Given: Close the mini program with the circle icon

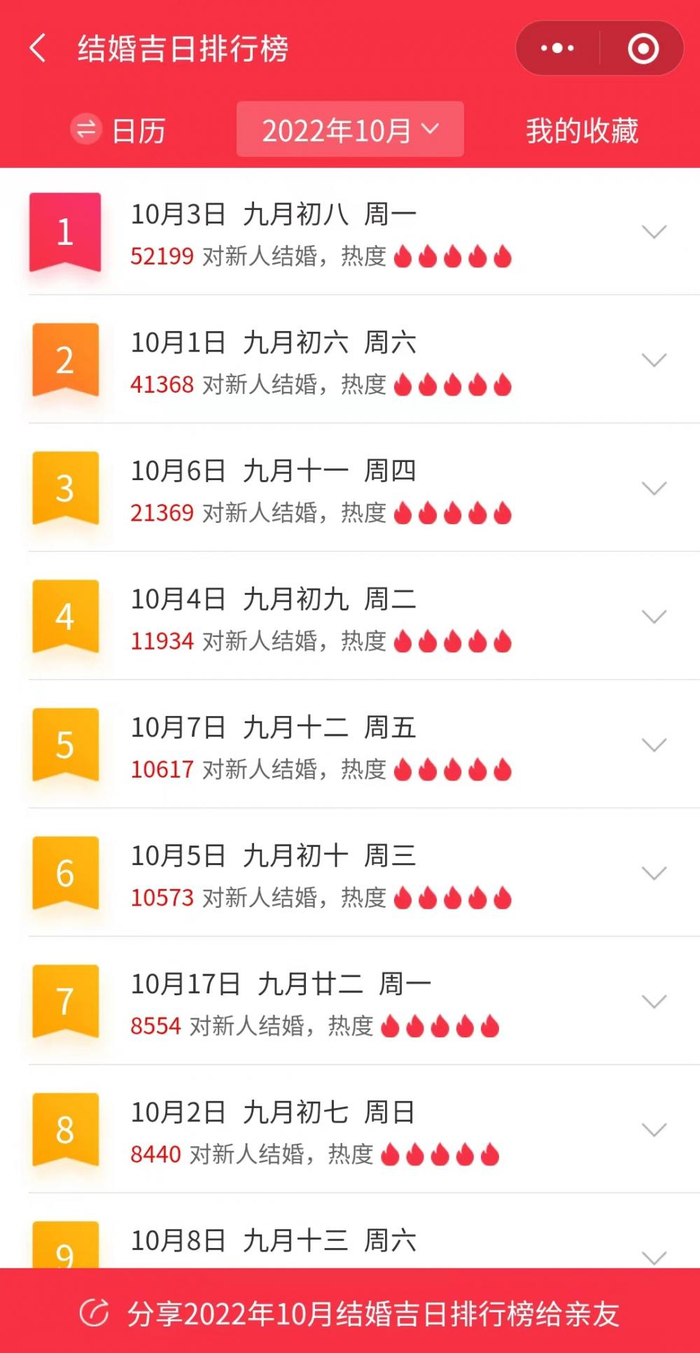Looking at the screenshot, I should 642,48.
